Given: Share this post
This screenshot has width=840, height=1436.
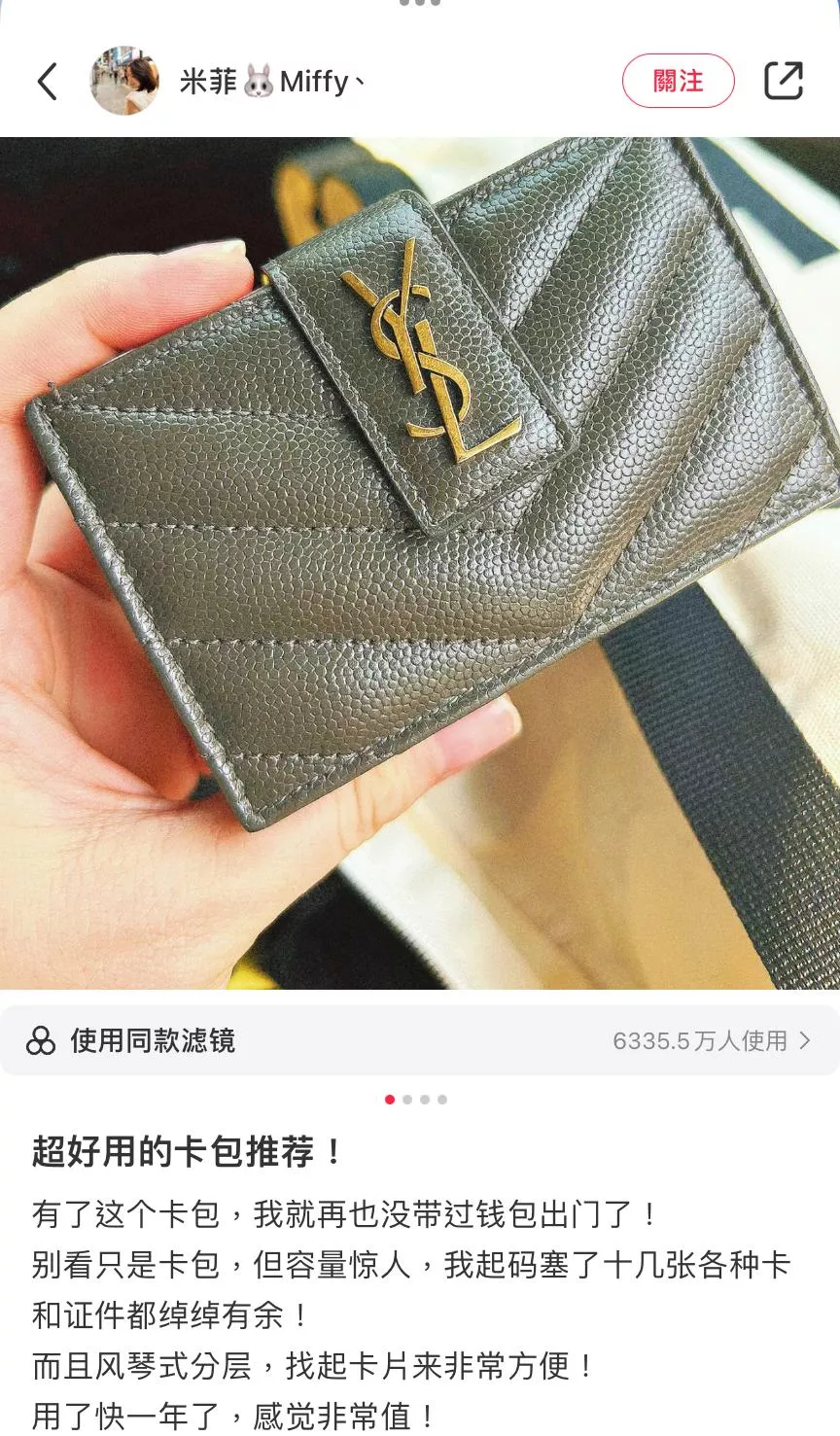Looking at the screenshot, I should [783, 81].
